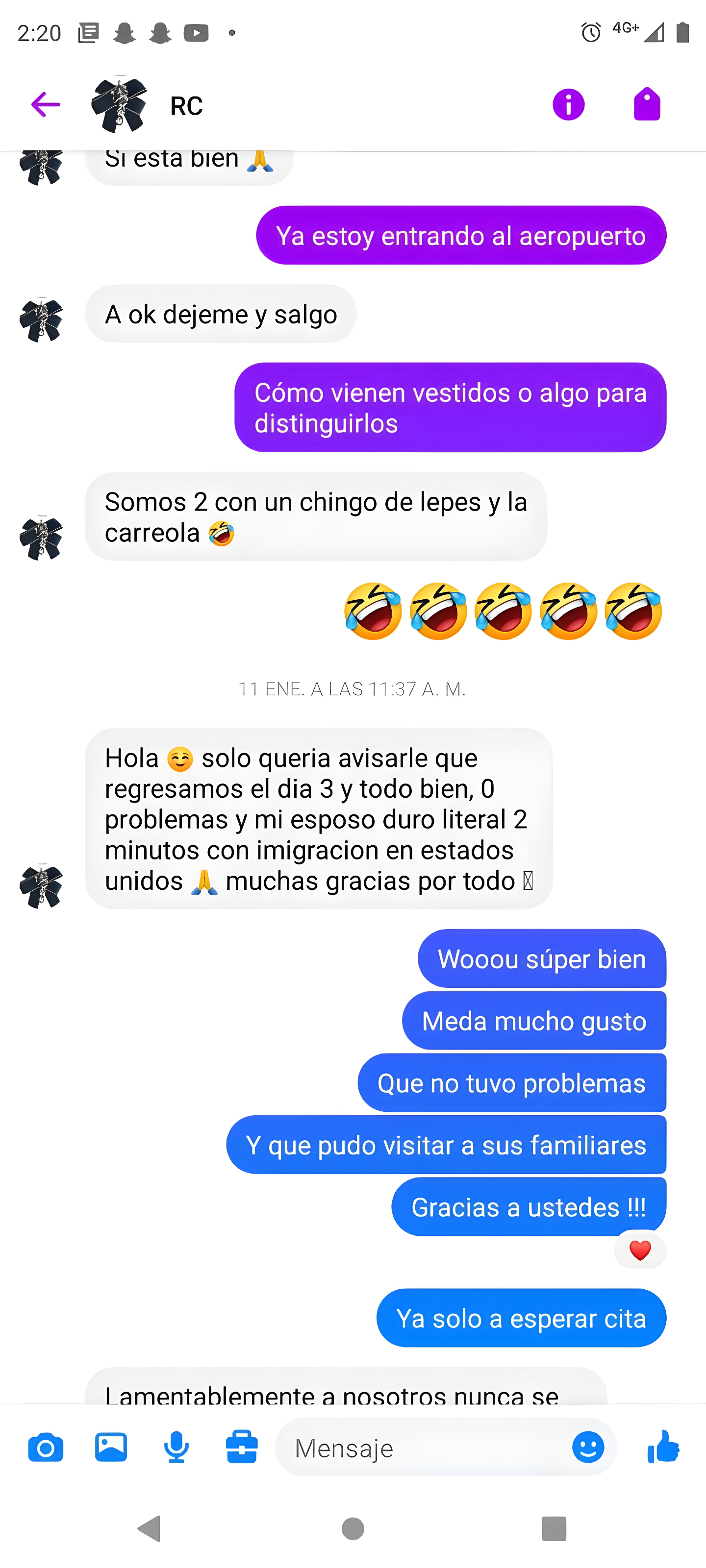706x1568 pixels.
Task: Tap the system back button
Action: coord(149,1528)
